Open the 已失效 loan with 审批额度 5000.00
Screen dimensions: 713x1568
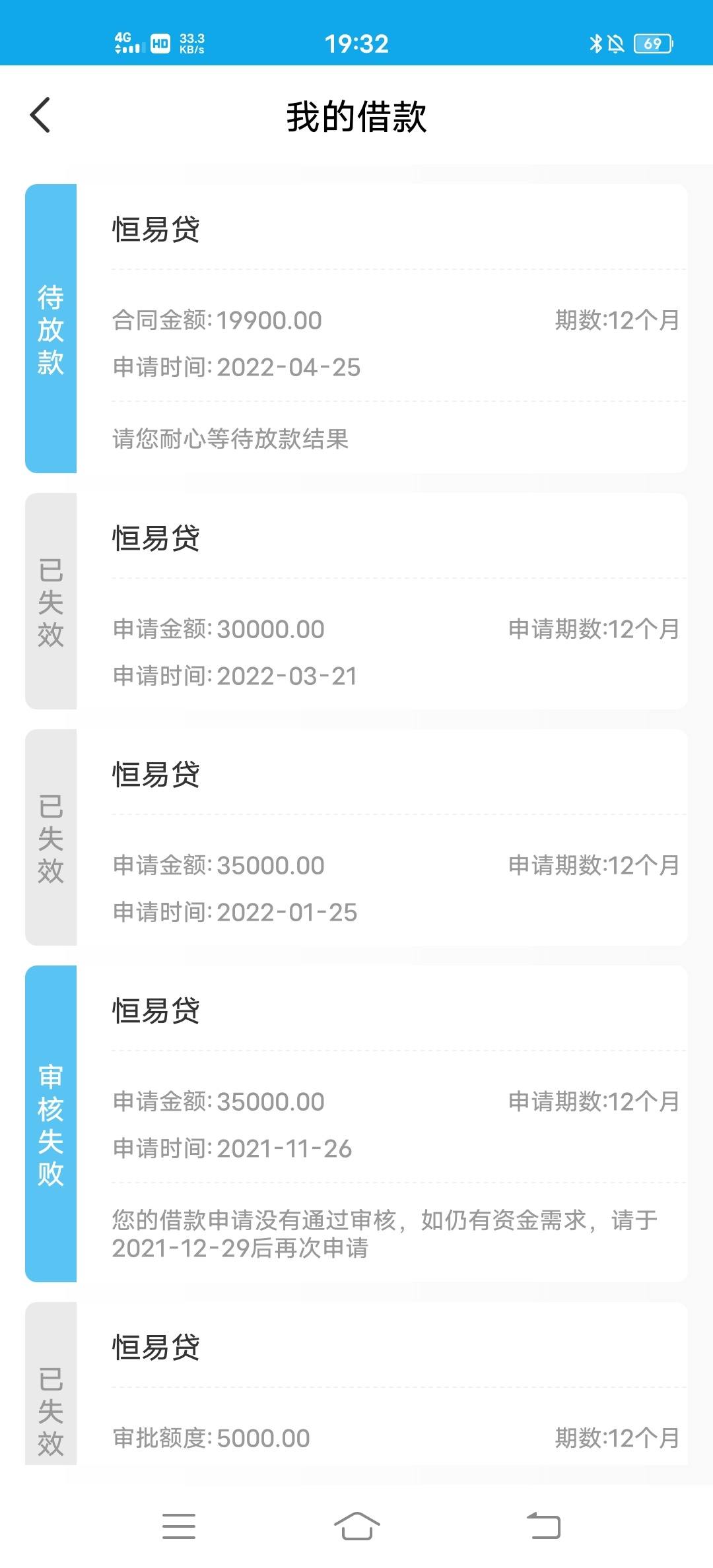coord(356,1384)
